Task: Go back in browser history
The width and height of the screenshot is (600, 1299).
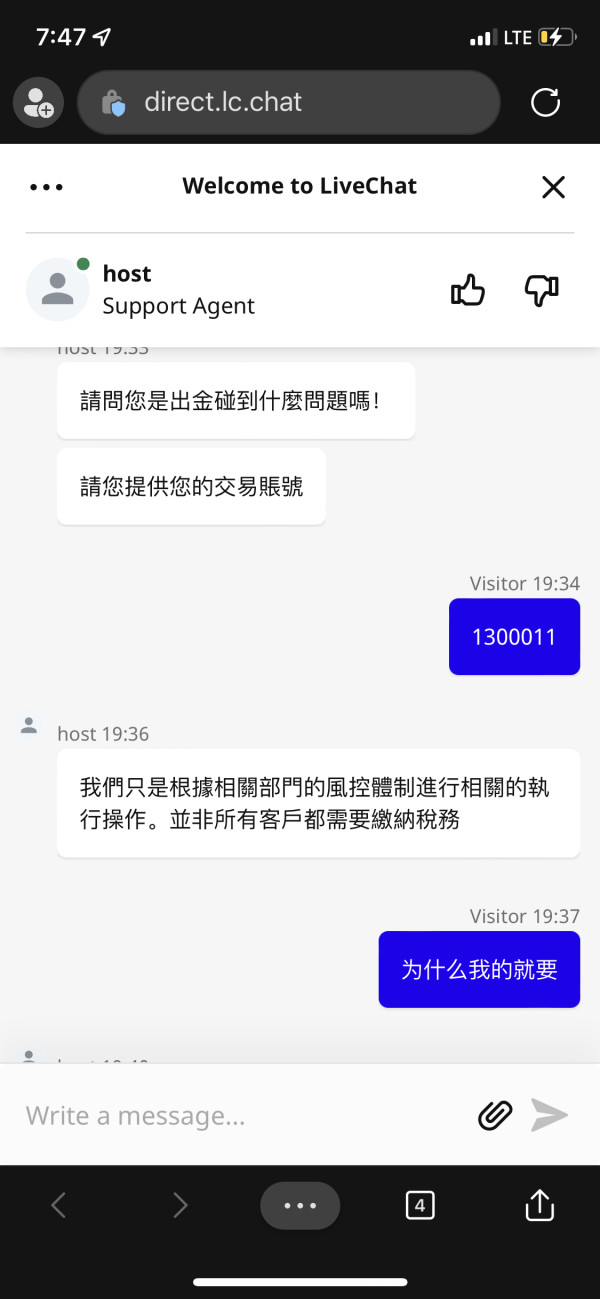Action: 59,1206
